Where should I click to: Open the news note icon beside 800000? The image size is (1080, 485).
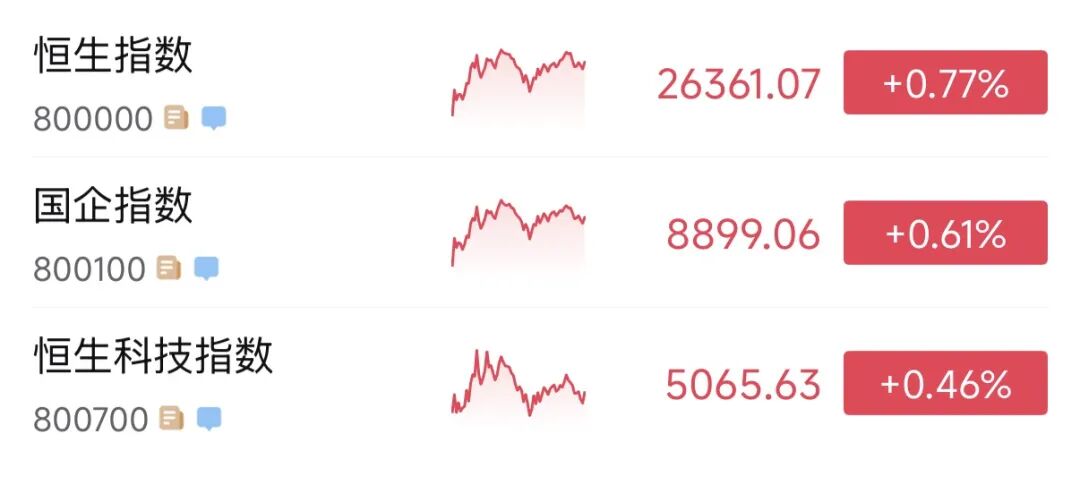(176, 118)
